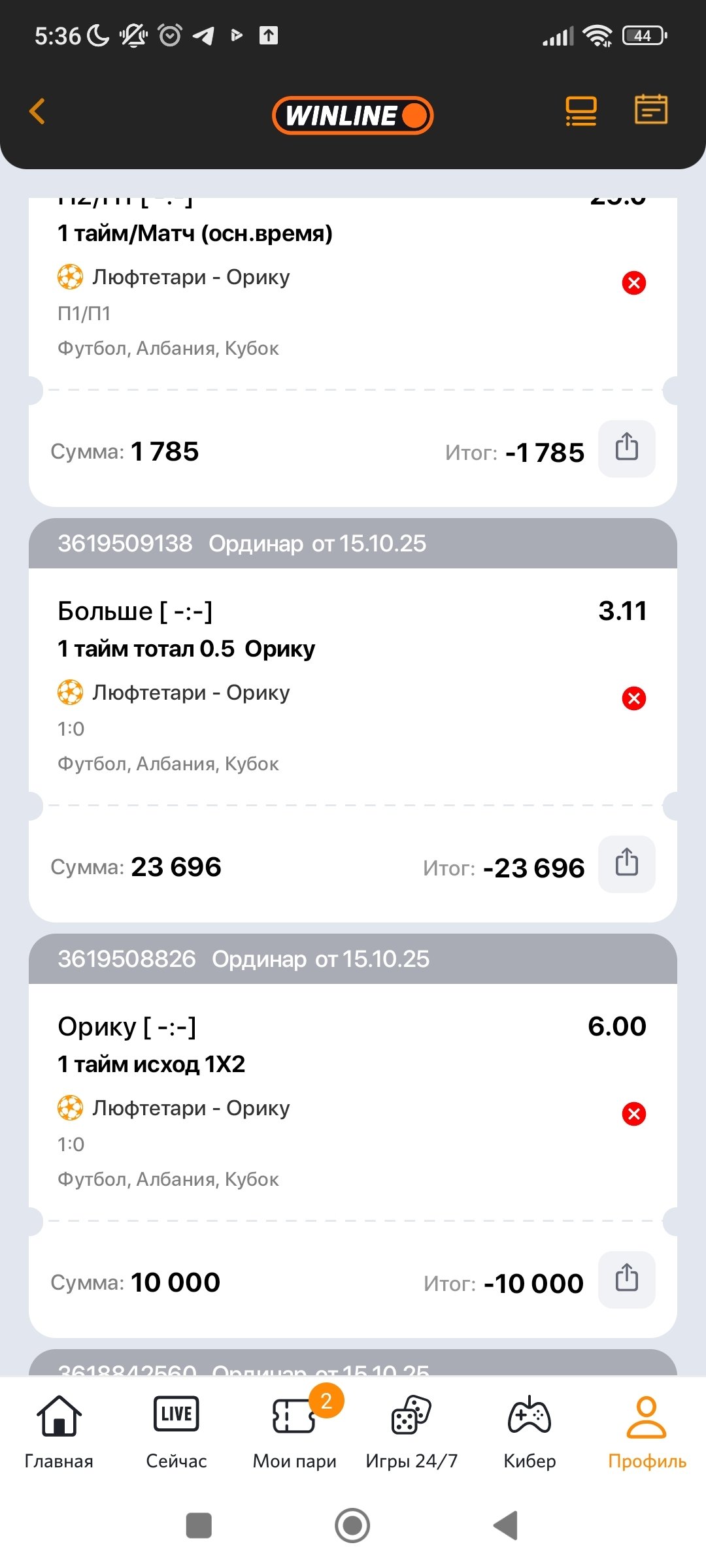
Task: Open the bet list view icon
Action: click(x=580, y=111)
